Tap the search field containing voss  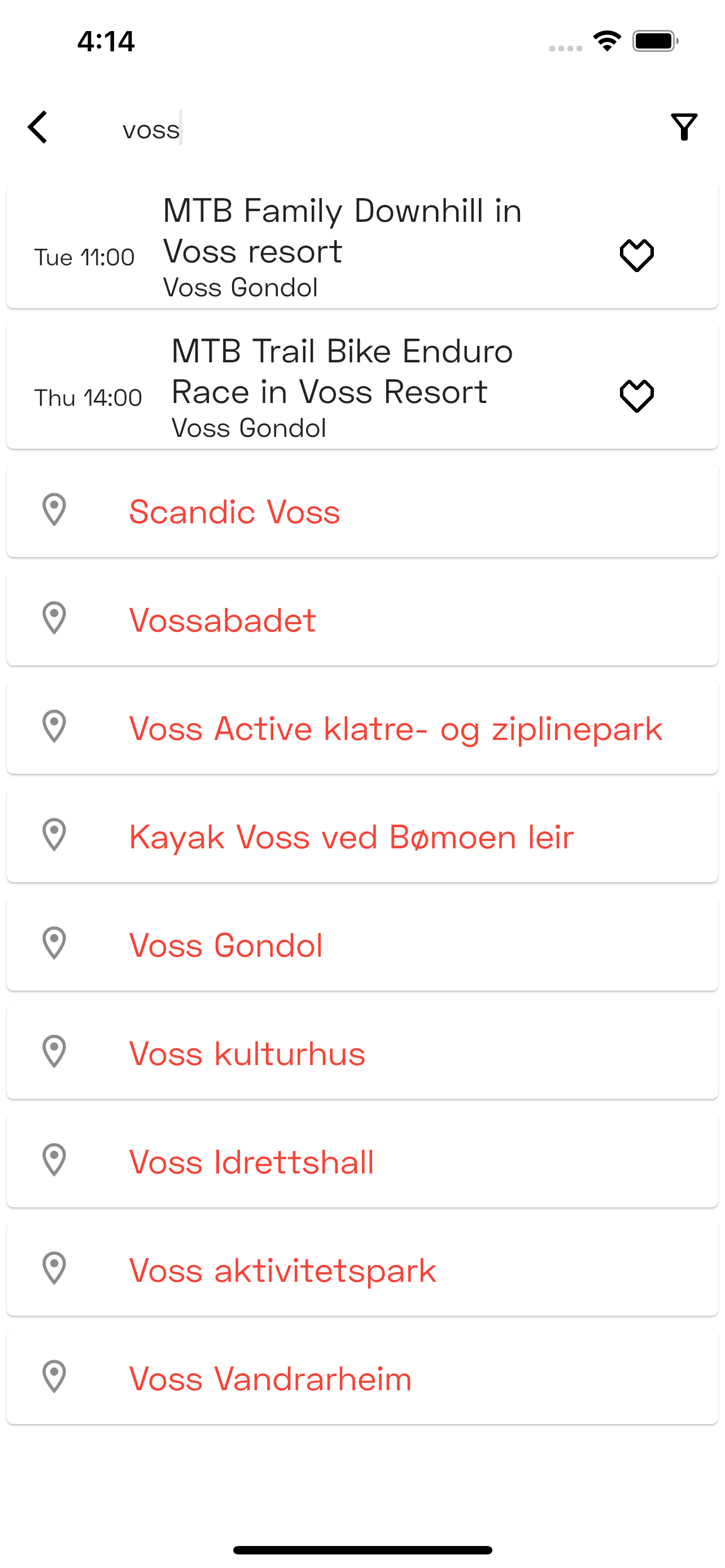tap(365, 129)
